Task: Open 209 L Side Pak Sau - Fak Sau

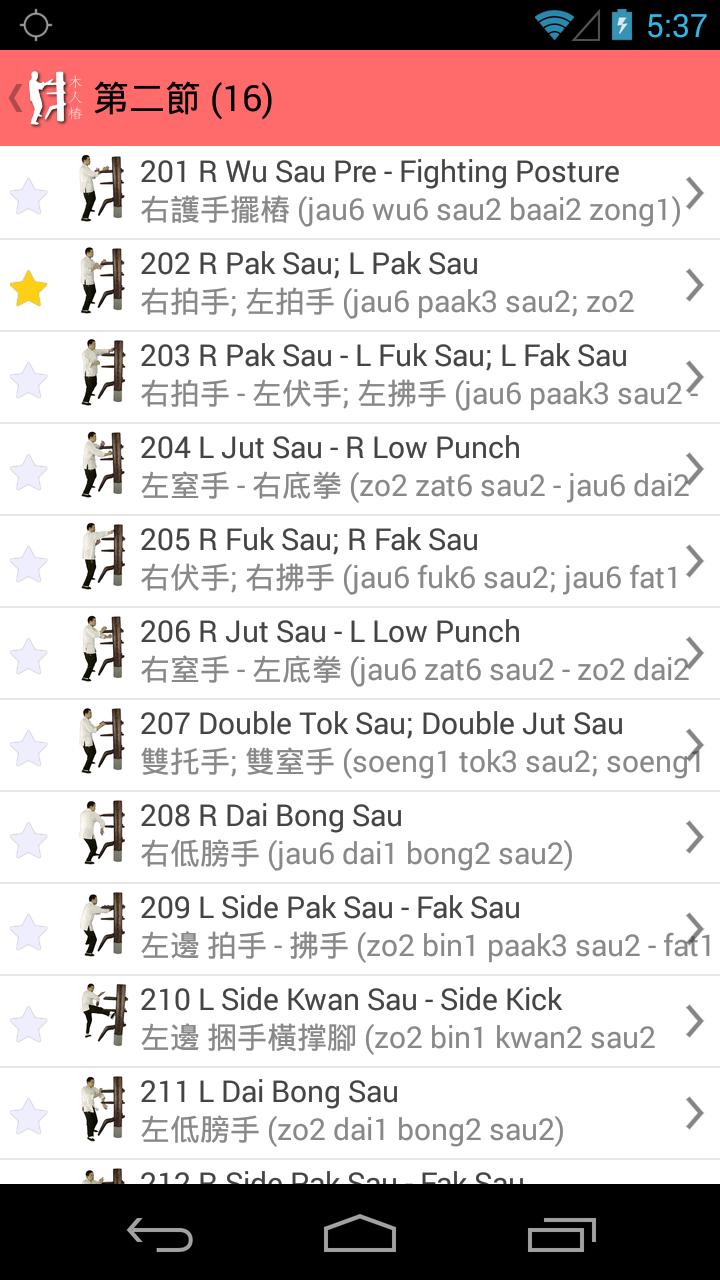Action: [400, 926]
